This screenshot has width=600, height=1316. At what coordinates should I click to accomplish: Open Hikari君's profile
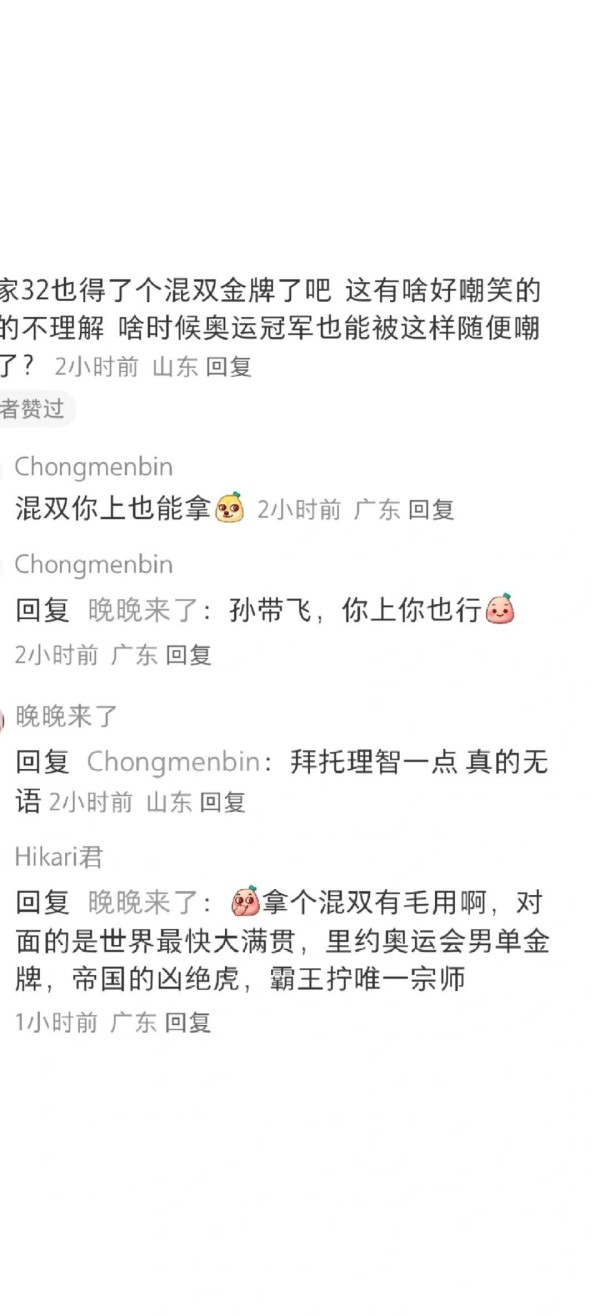coord(59,857)
